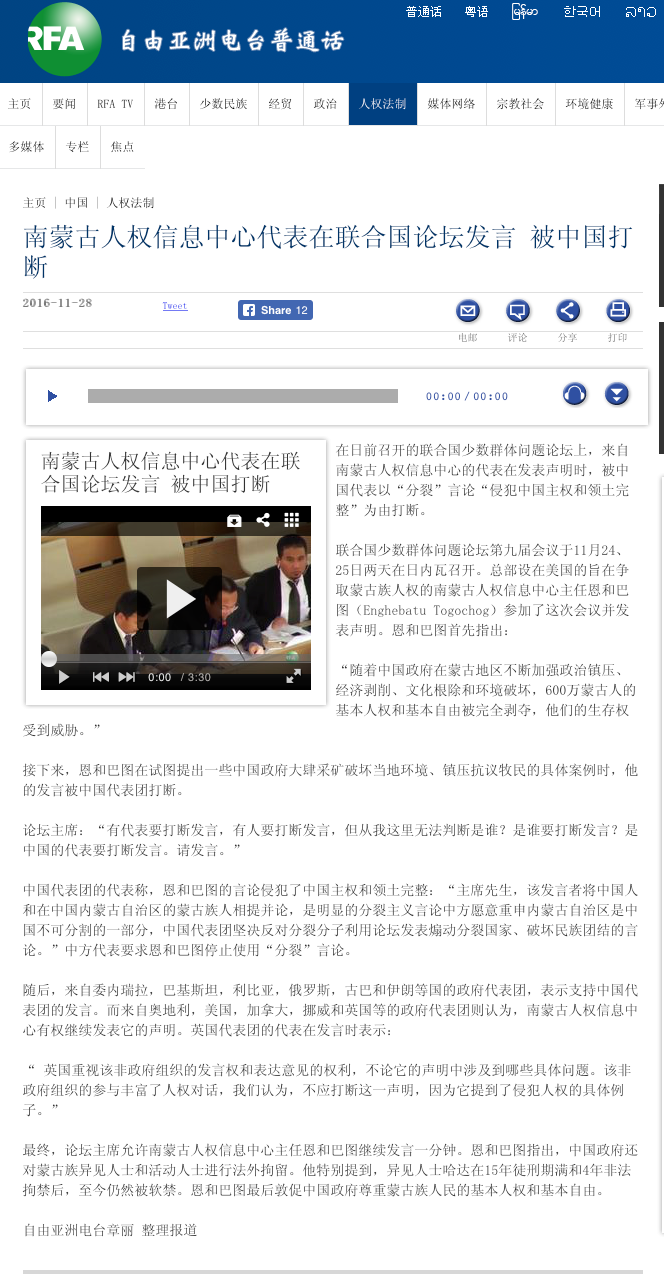Viewport: 664px width, 1280px height.
Task: Open the 评论 comments icon
Action: (517, 311)
